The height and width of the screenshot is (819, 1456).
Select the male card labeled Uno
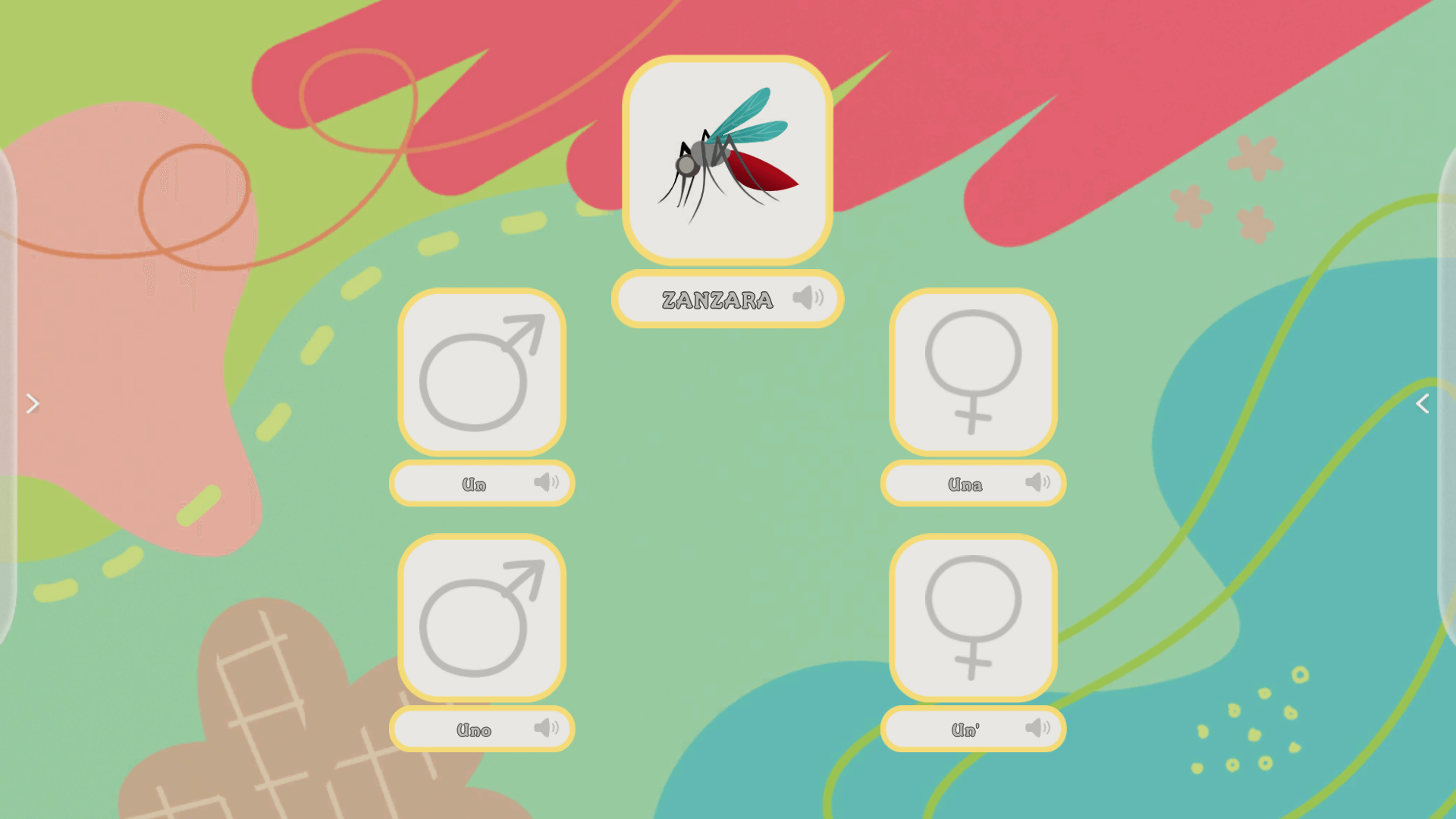[482, 617]
